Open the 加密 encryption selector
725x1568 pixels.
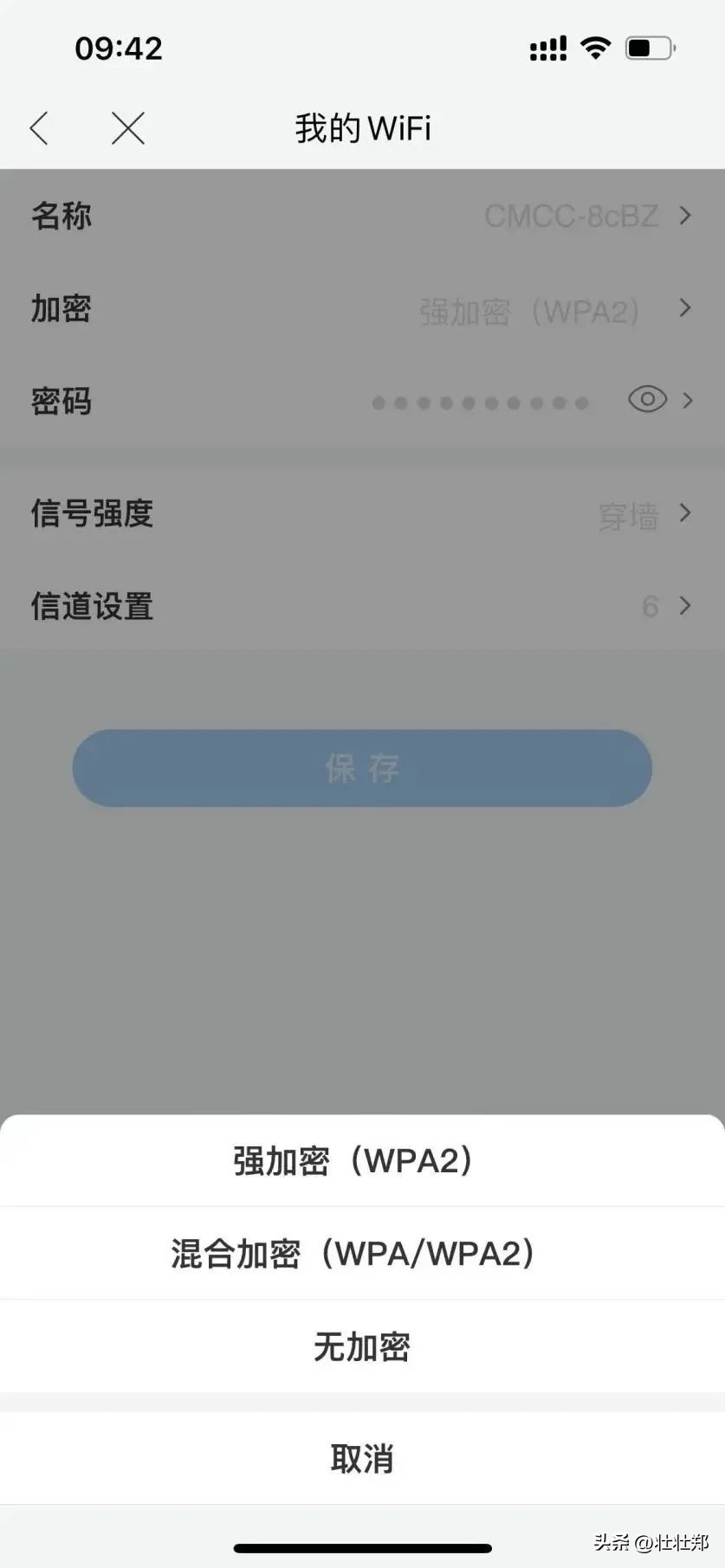coord(362,309)
